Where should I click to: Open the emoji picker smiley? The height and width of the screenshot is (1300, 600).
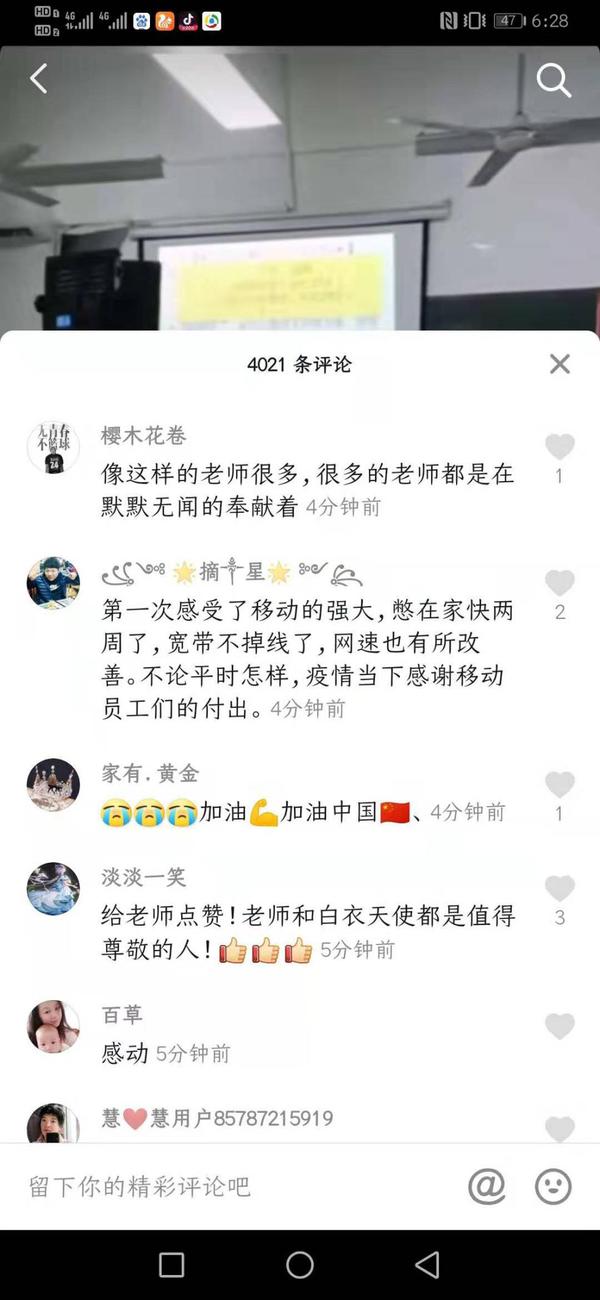553,1187
